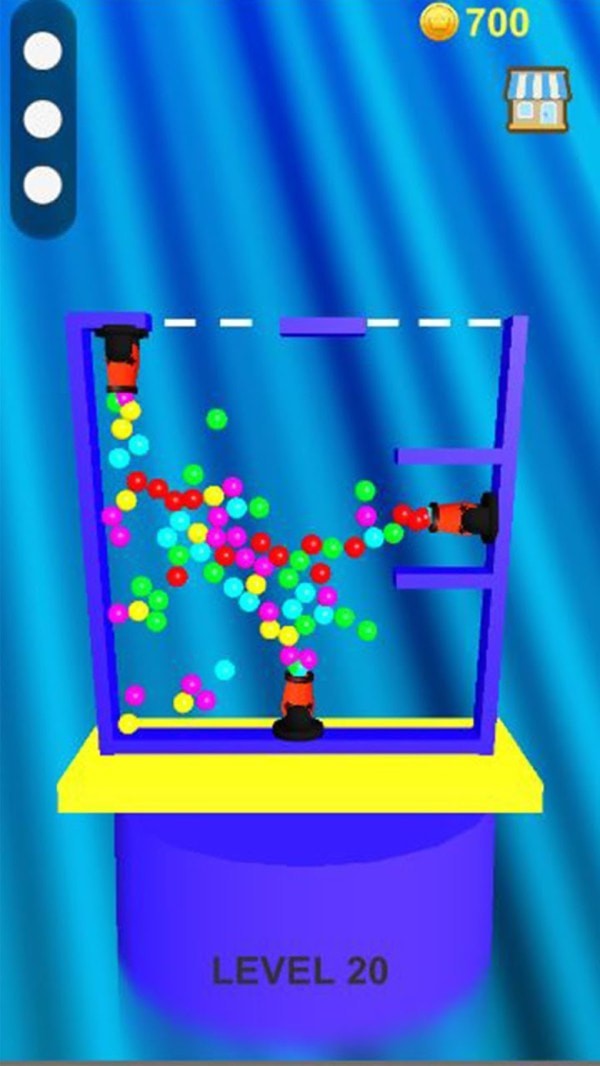Image resolution: width=600 pixels, height=1066 pixels.
Task: Open the shop store icon
Action: [537, 100]
